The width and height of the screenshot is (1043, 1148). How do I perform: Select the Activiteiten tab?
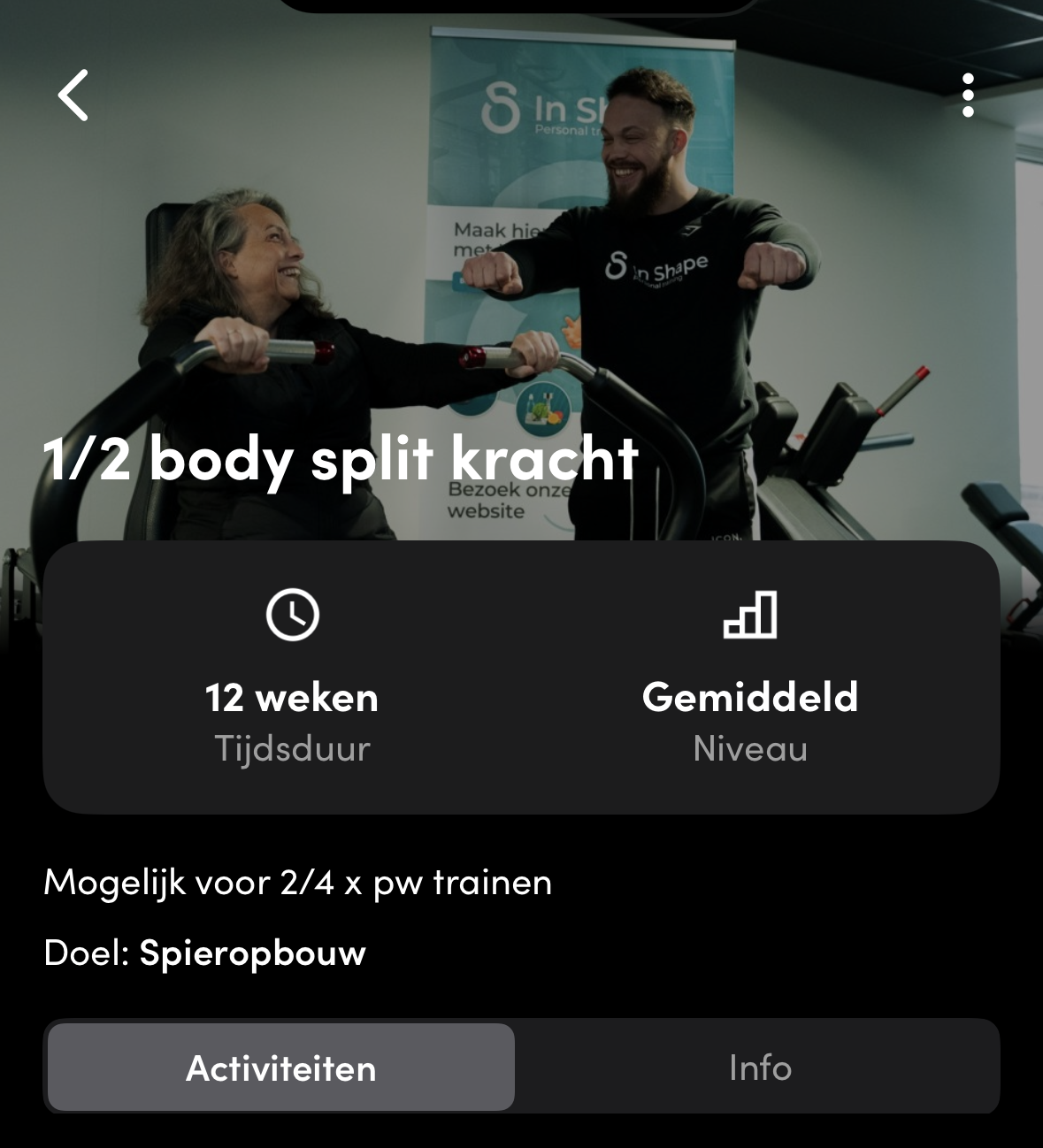coord(281,1068)
